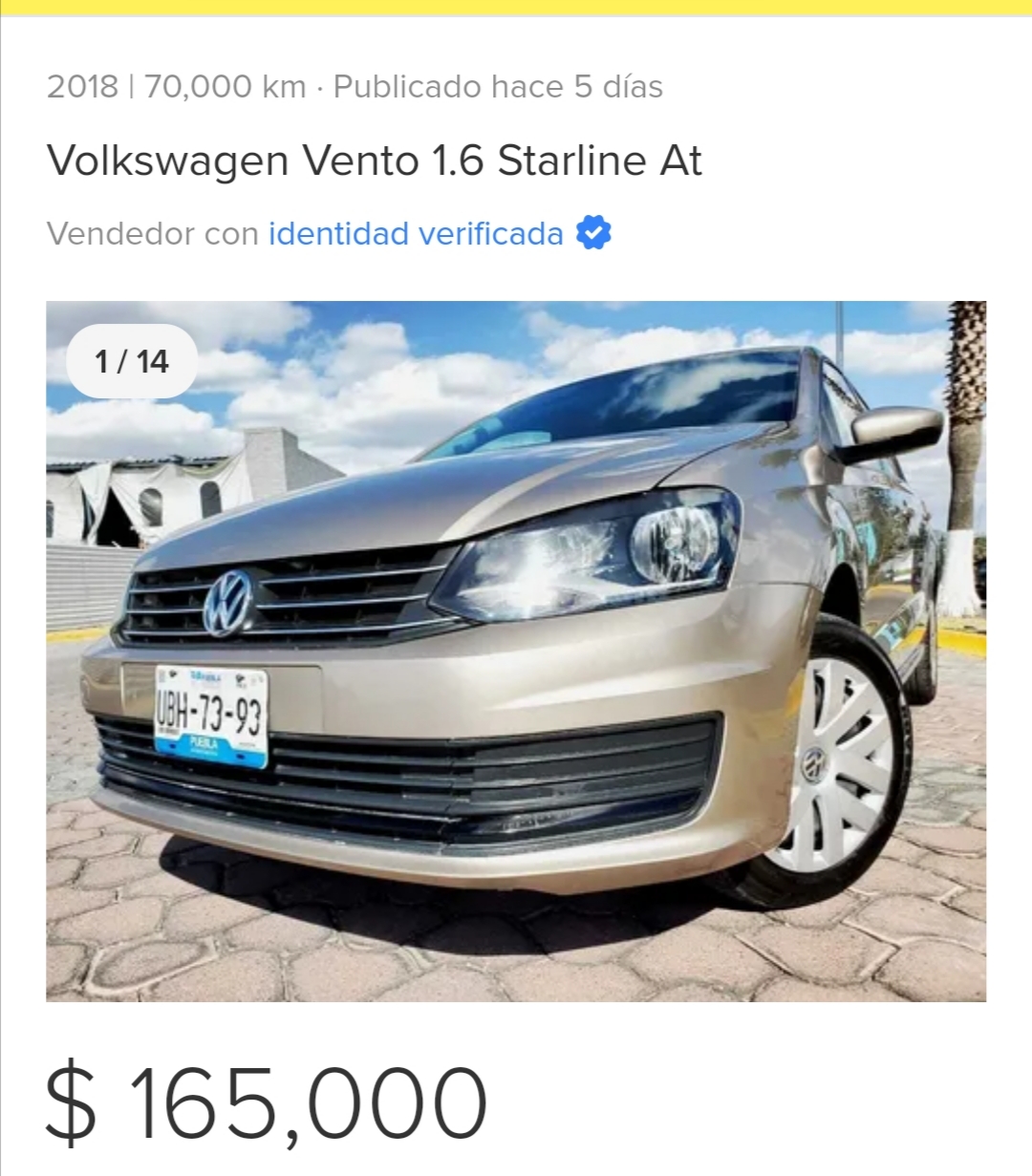Open the Volkswagen Vento photo gallery
Image resolution: width=1032 pixels, height=1176 pixels.
pos(516,650)
